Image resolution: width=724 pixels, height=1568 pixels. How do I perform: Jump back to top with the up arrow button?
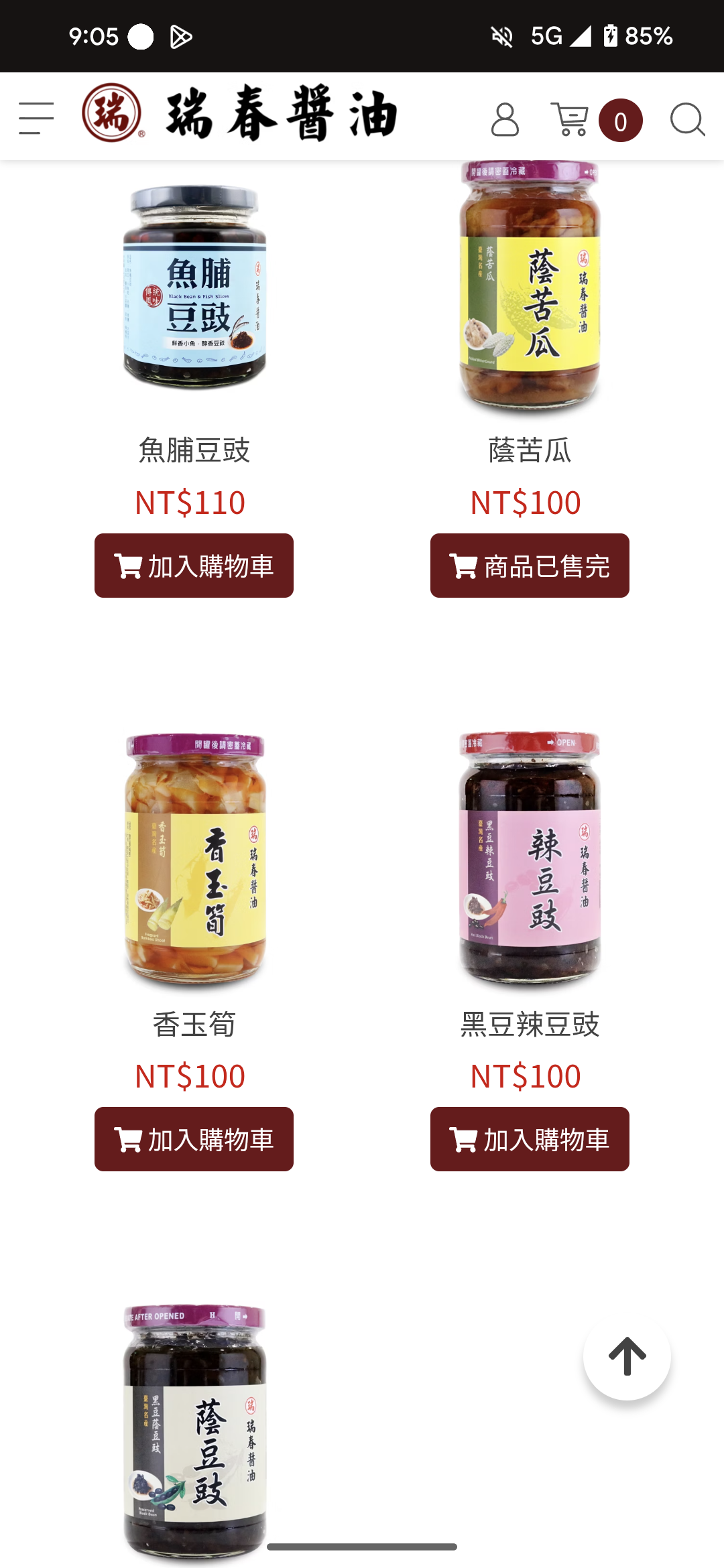[627, 1357]
